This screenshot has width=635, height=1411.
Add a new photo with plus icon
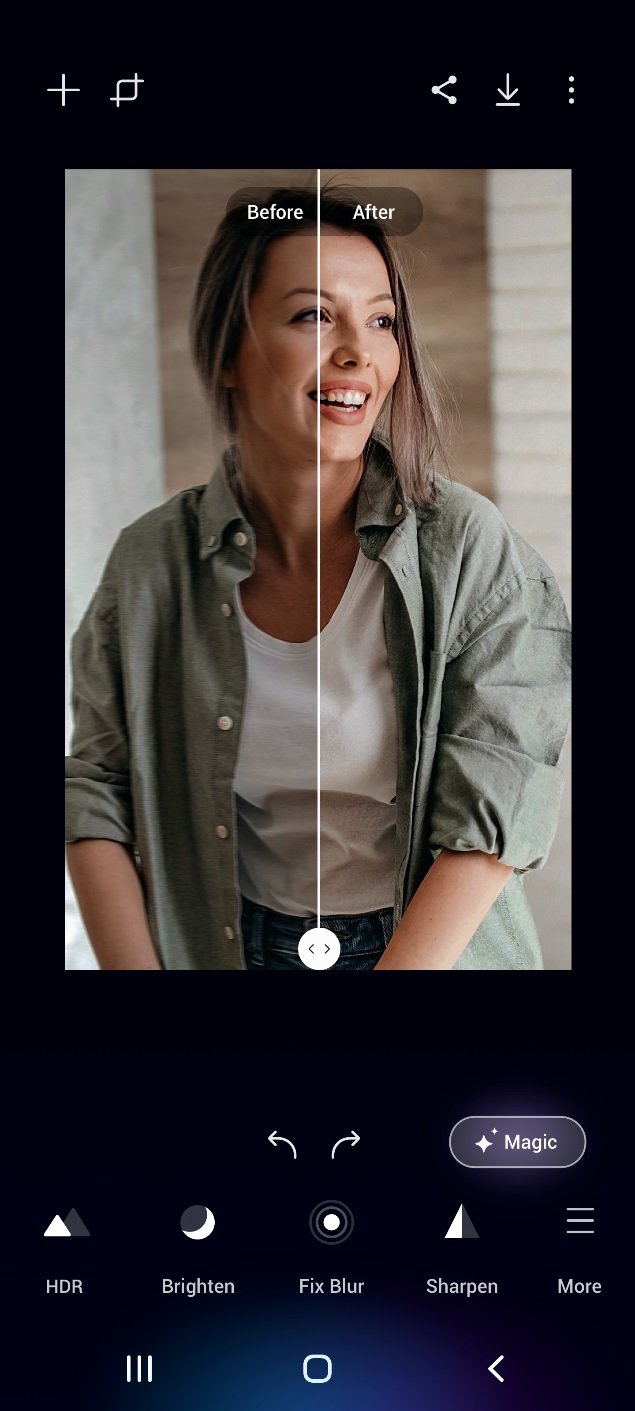[63, 91]
